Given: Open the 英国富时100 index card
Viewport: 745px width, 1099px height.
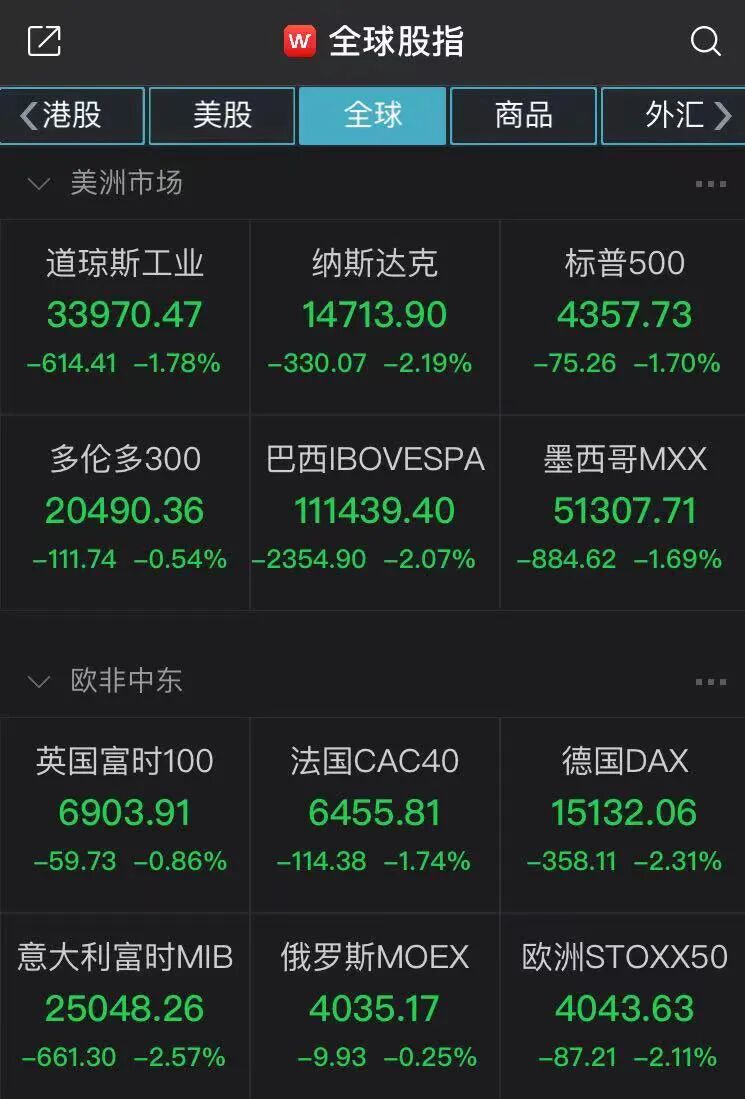Looking at the screenshot, I should click(125, 814).
